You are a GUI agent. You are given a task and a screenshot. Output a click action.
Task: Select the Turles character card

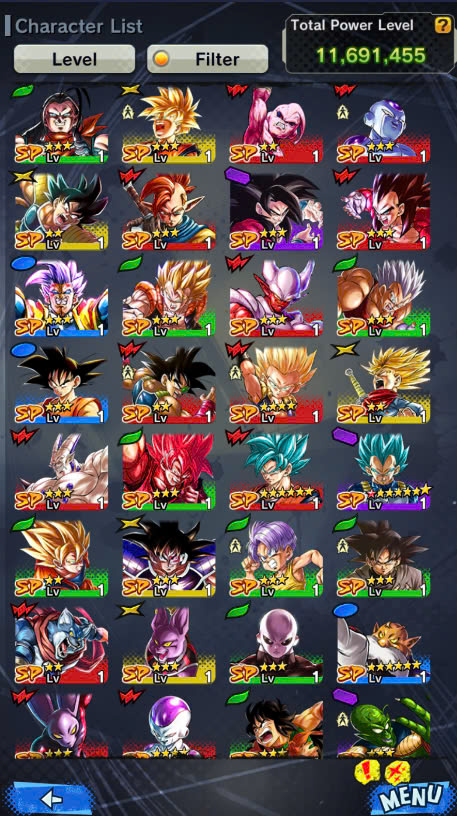click(x=169, y=557)
